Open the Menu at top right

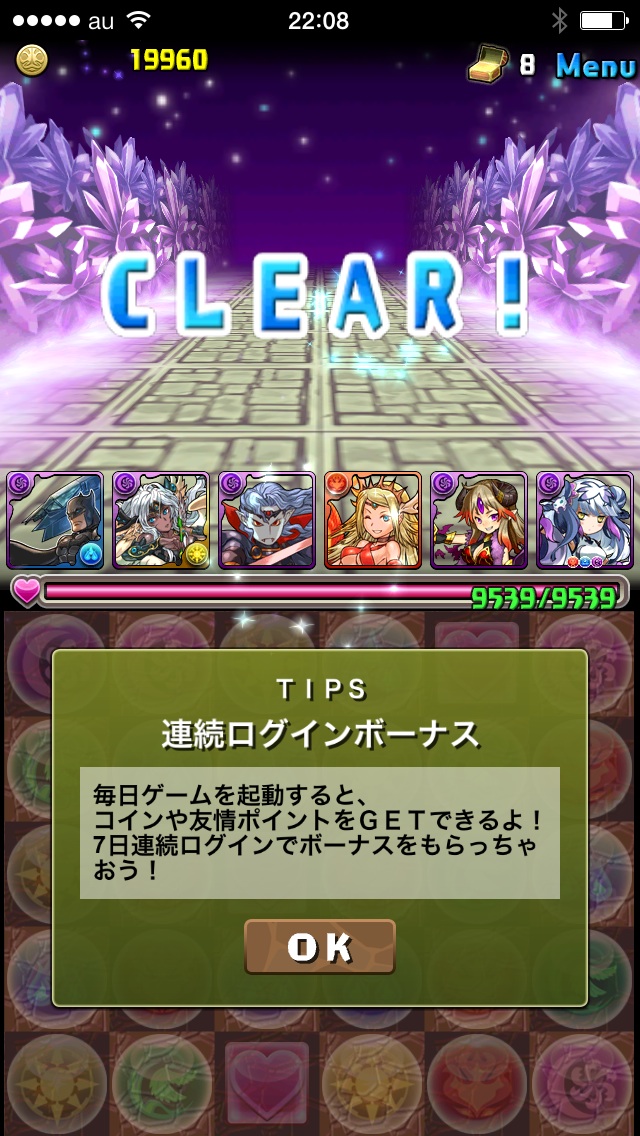coord(594,65)
